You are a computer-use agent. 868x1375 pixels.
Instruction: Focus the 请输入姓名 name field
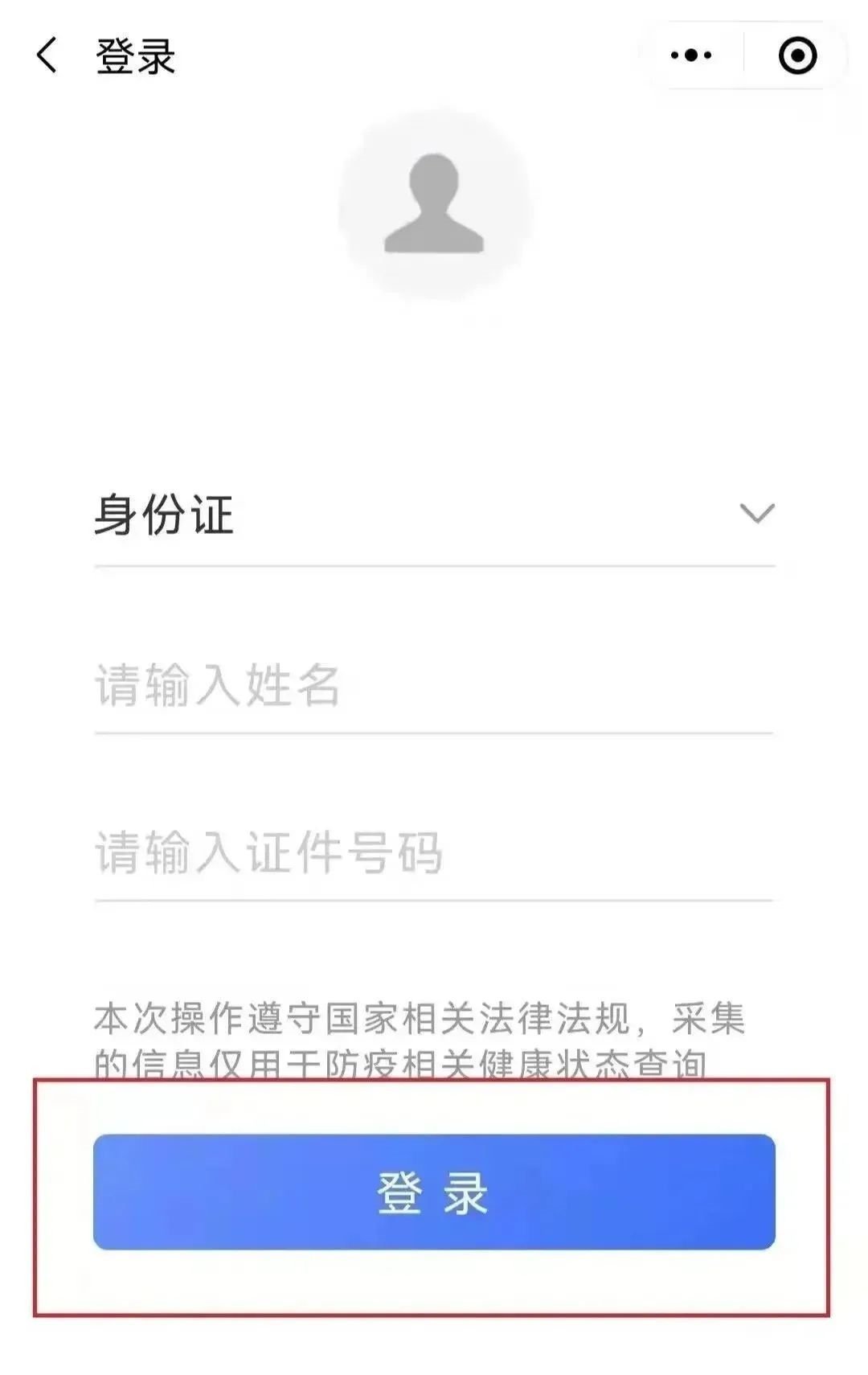[x=432, y=686]
